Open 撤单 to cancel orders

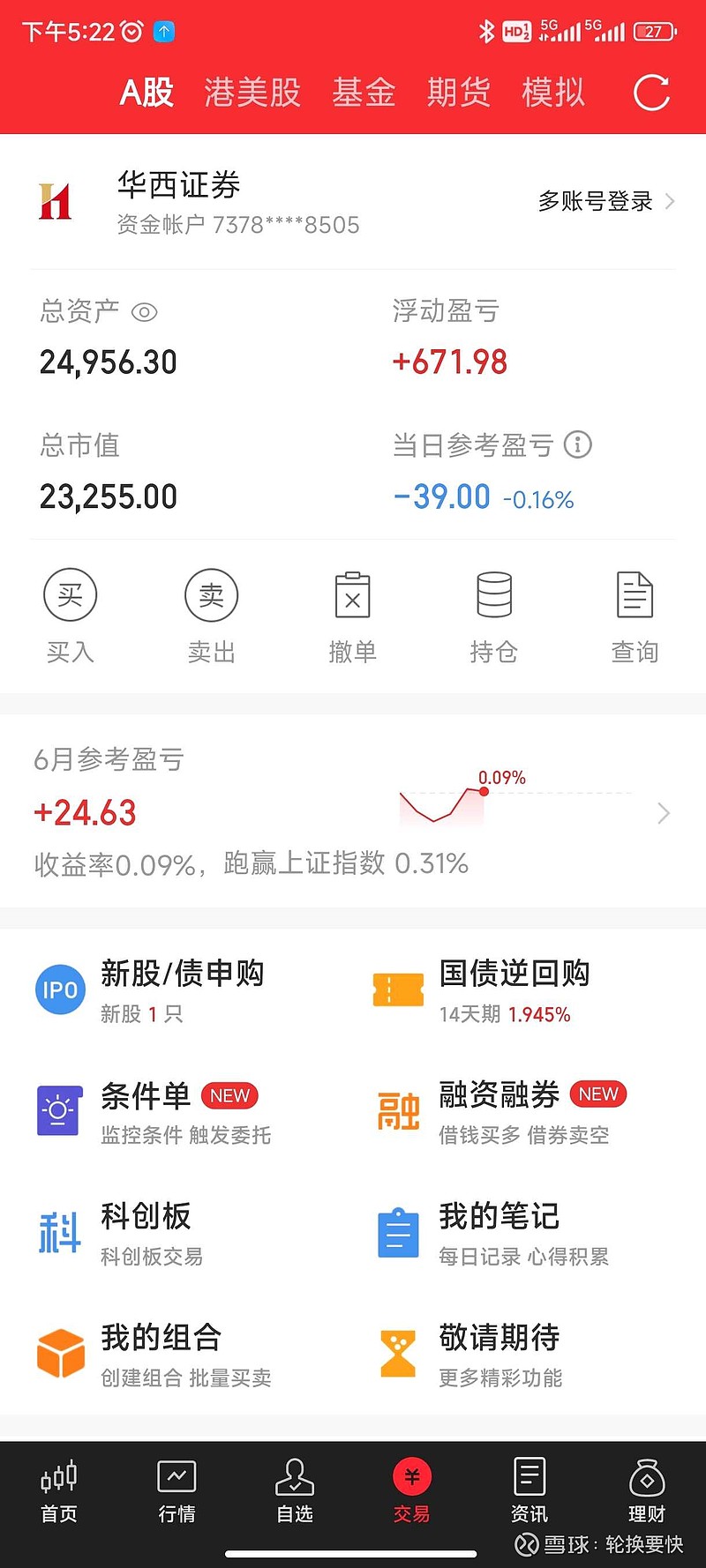pos(353,616)
